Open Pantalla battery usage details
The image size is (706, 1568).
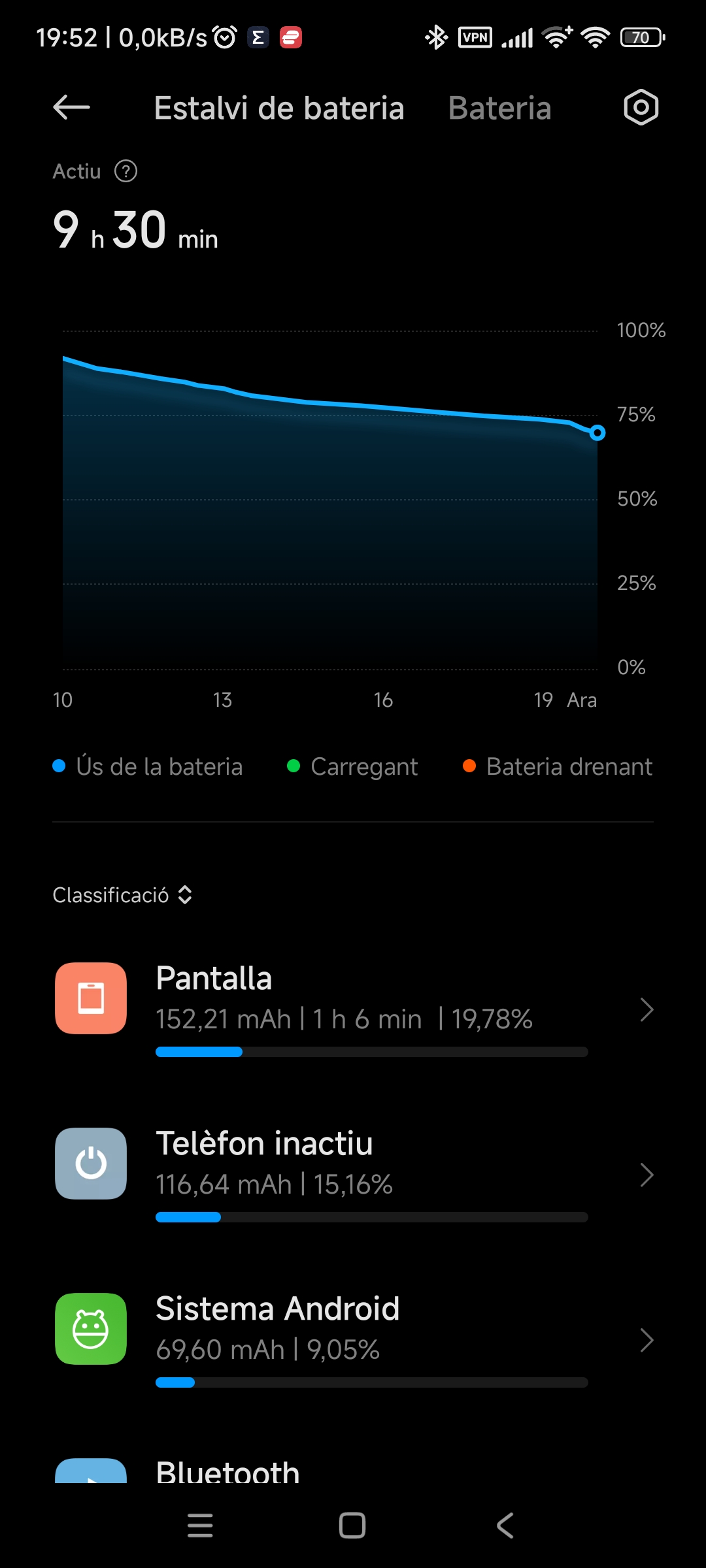[353, 1009]
